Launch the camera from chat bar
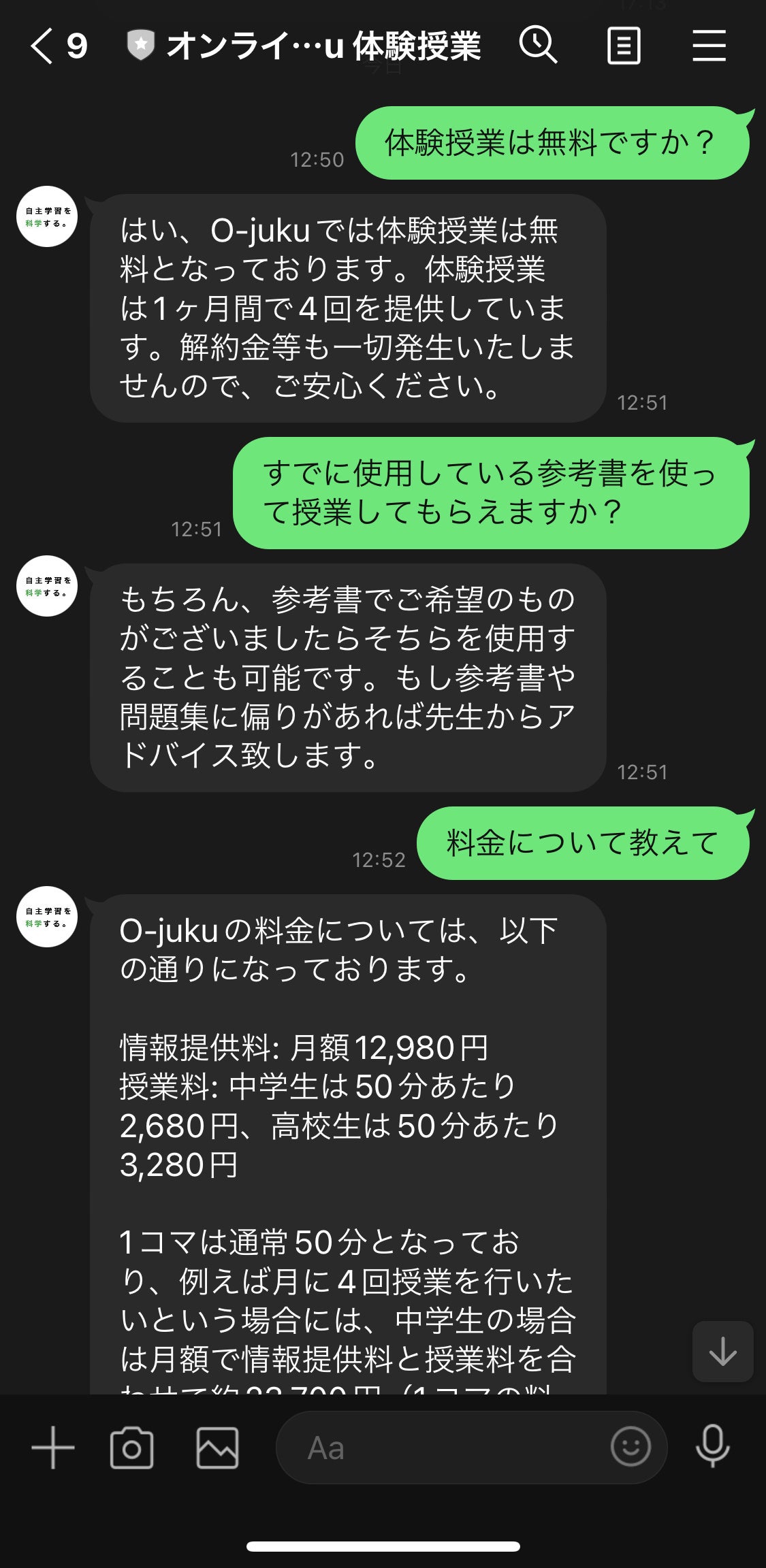The width and height of the screenshot is (766, 1568). coord(131,1448)
